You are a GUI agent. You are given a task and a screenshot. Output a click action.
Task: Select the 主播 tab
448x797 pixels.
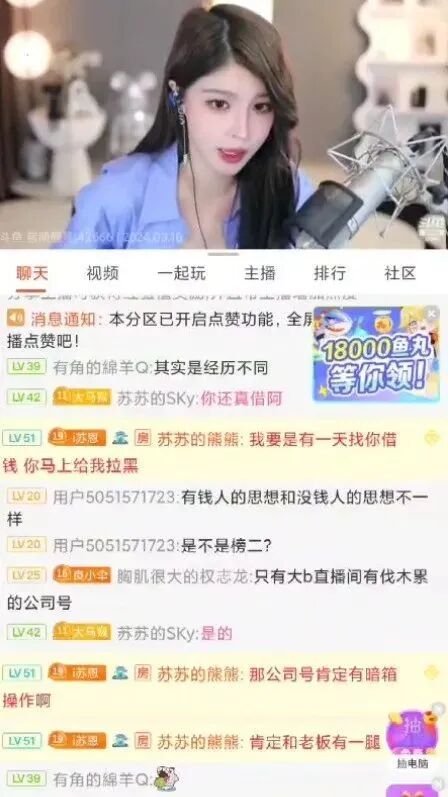click(x=259, y=273)
